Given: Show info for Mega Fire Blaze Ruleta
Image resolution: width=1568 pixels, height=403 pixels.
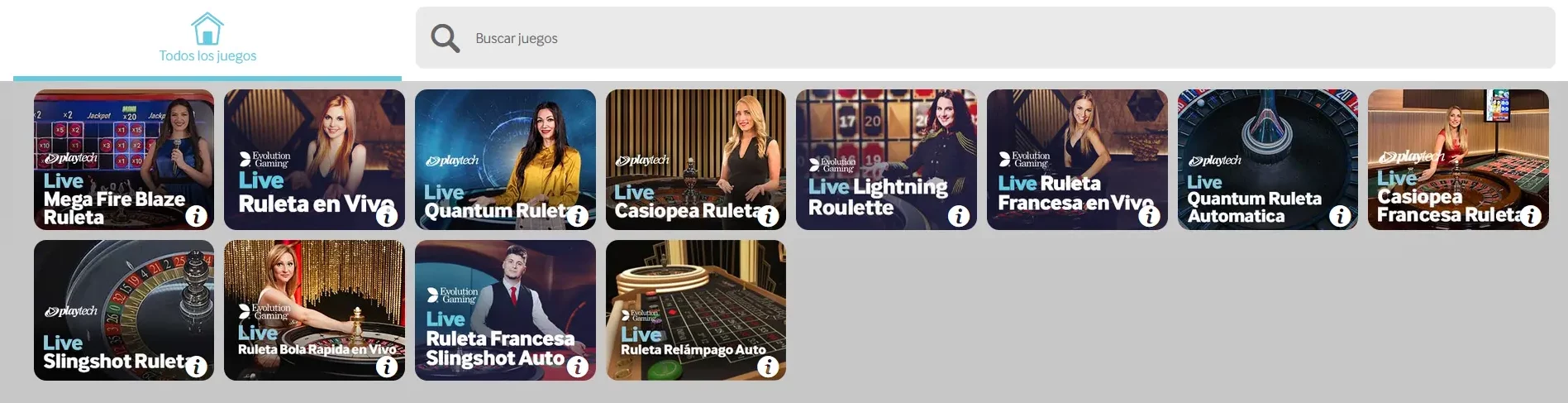Looking at the screenshot, I should 196,216.
